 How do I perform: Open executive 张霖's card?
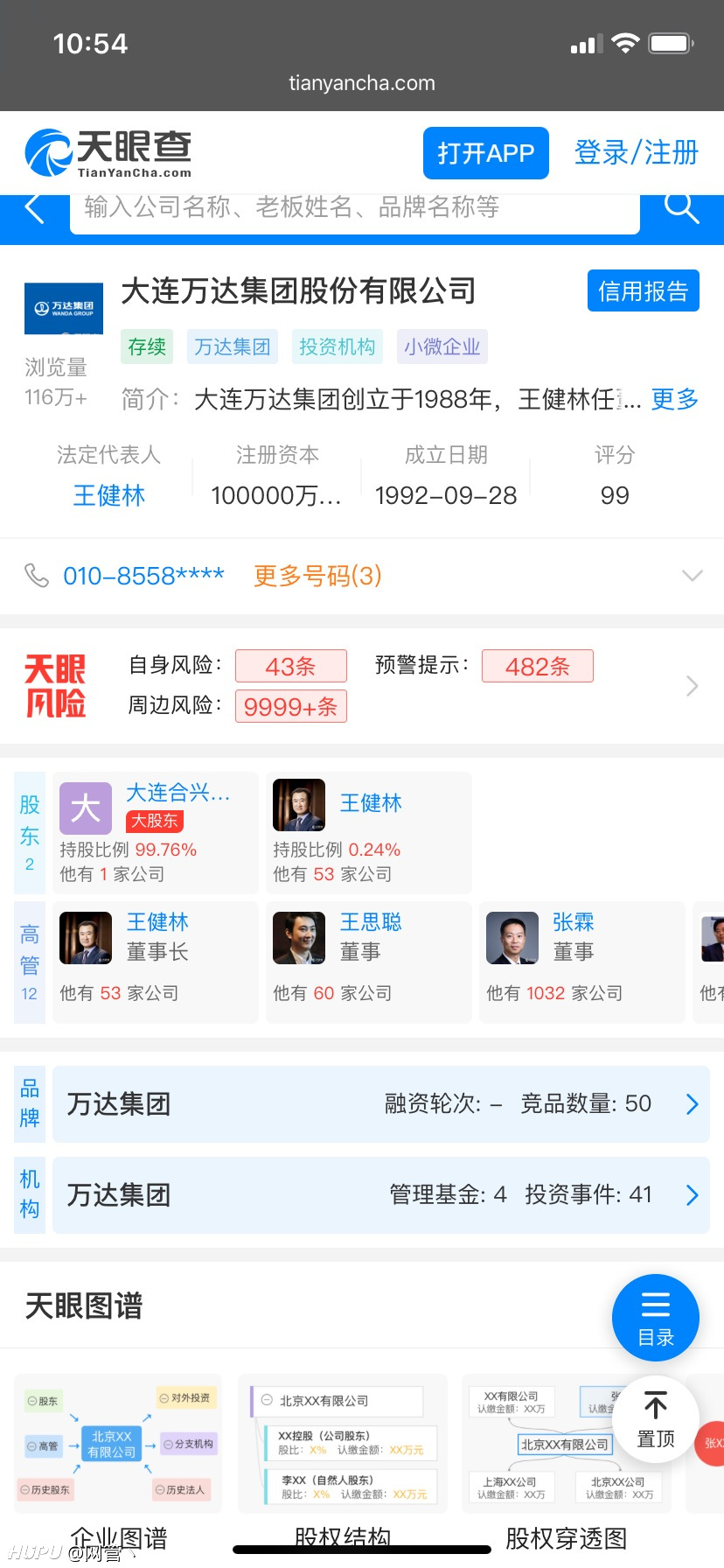tap(582, 962)
